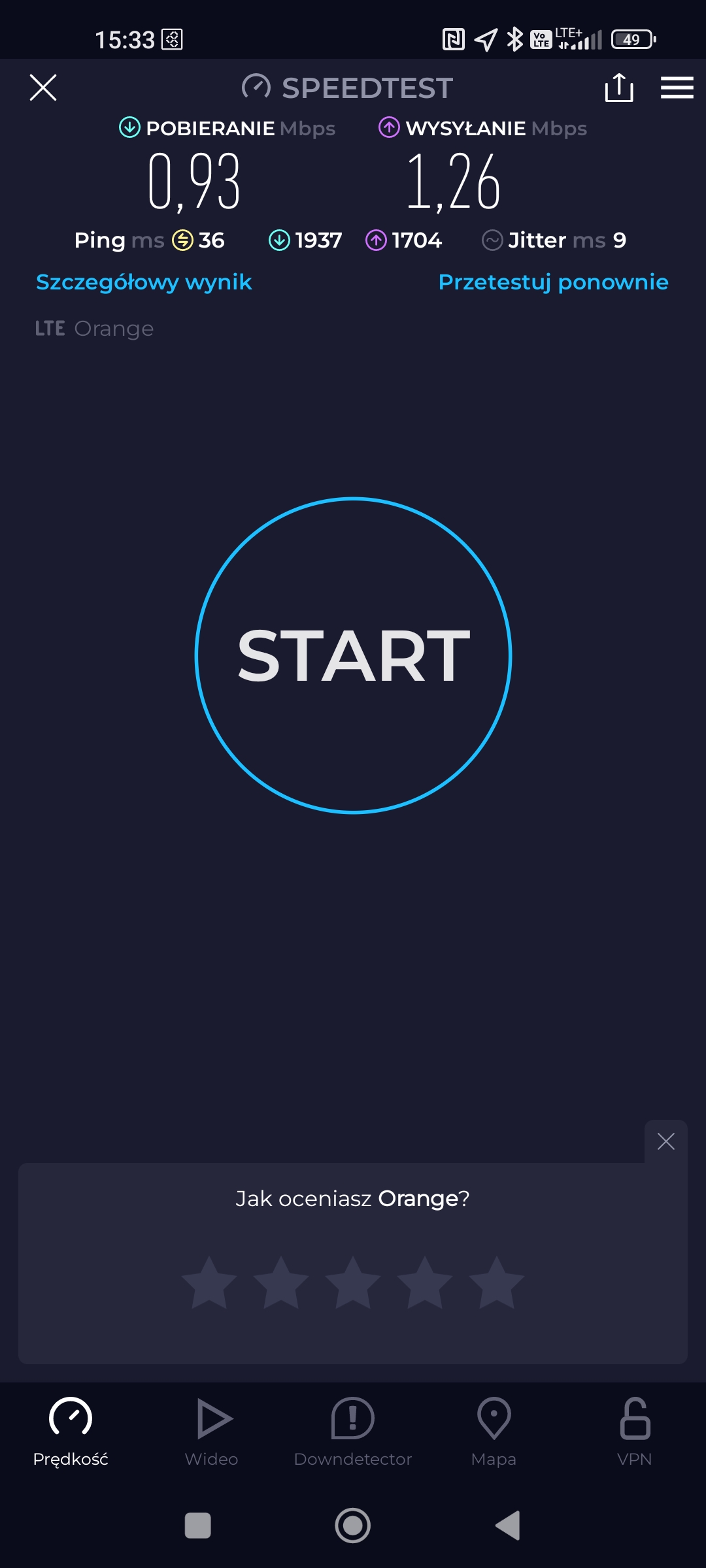Dismiss the Orange rating card

pos(665,1141)
